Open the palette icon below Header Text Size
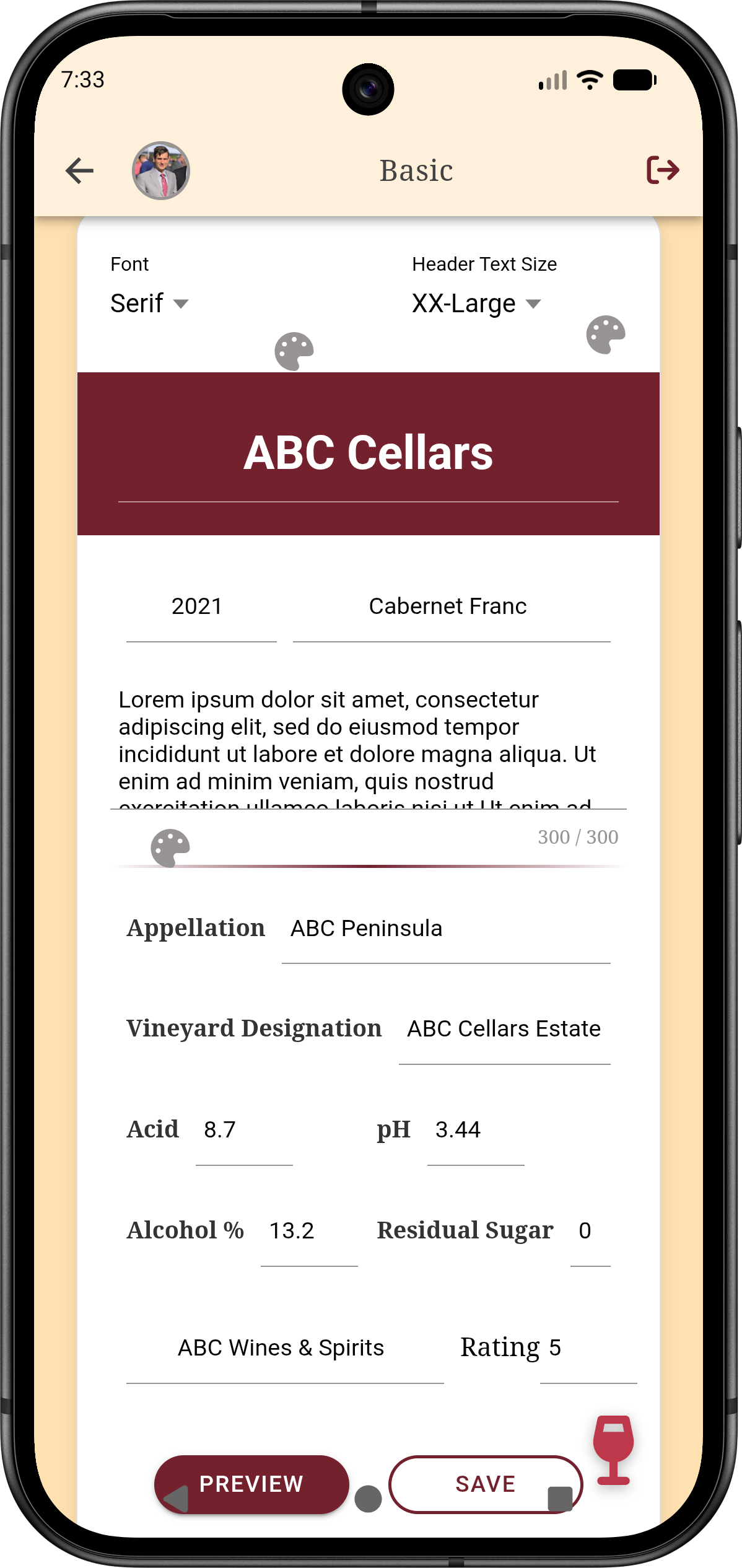This screenshot has width=742, height=1568. tap(606, 335)
